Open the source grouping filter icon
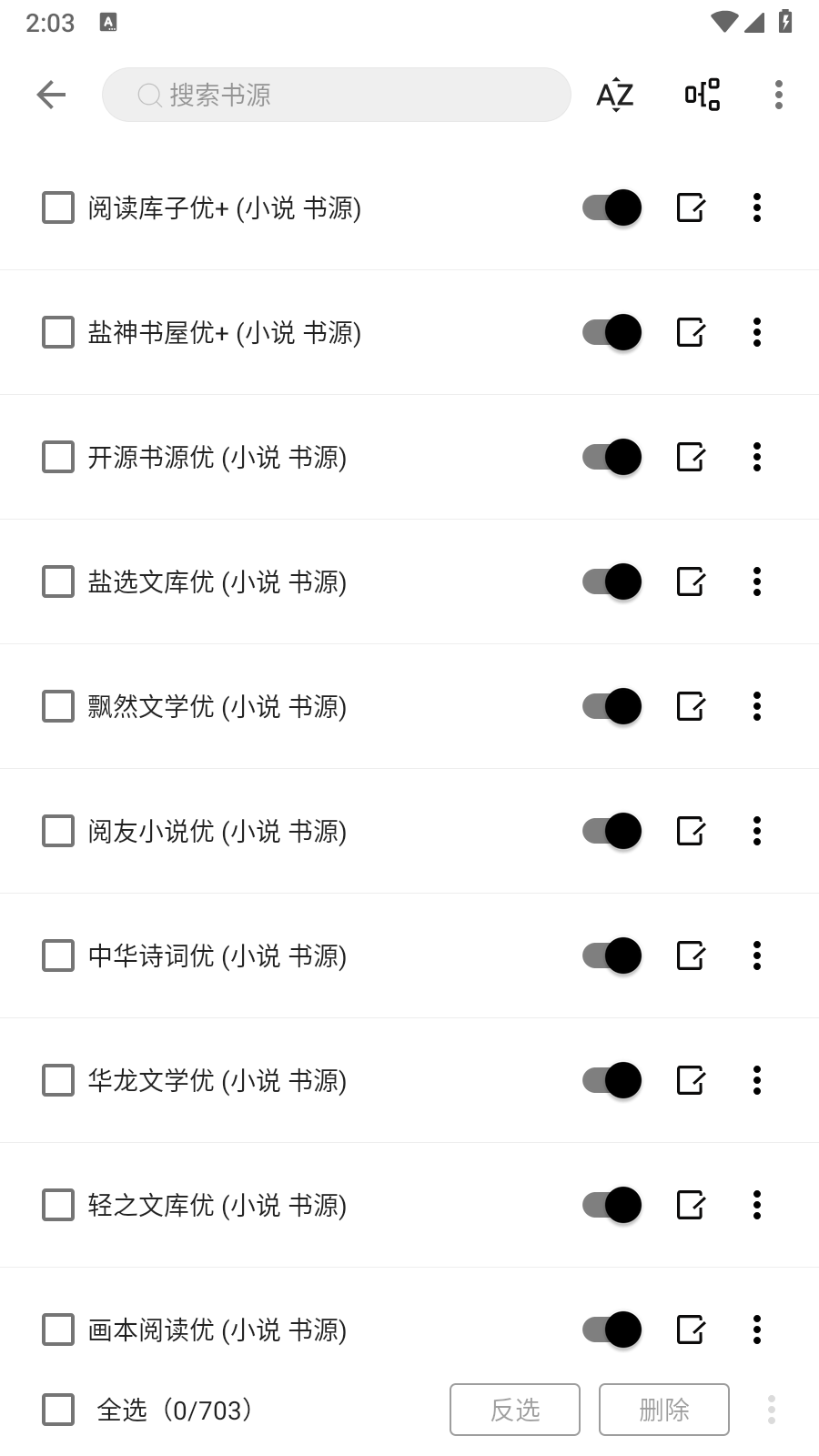 click(702, 94)
